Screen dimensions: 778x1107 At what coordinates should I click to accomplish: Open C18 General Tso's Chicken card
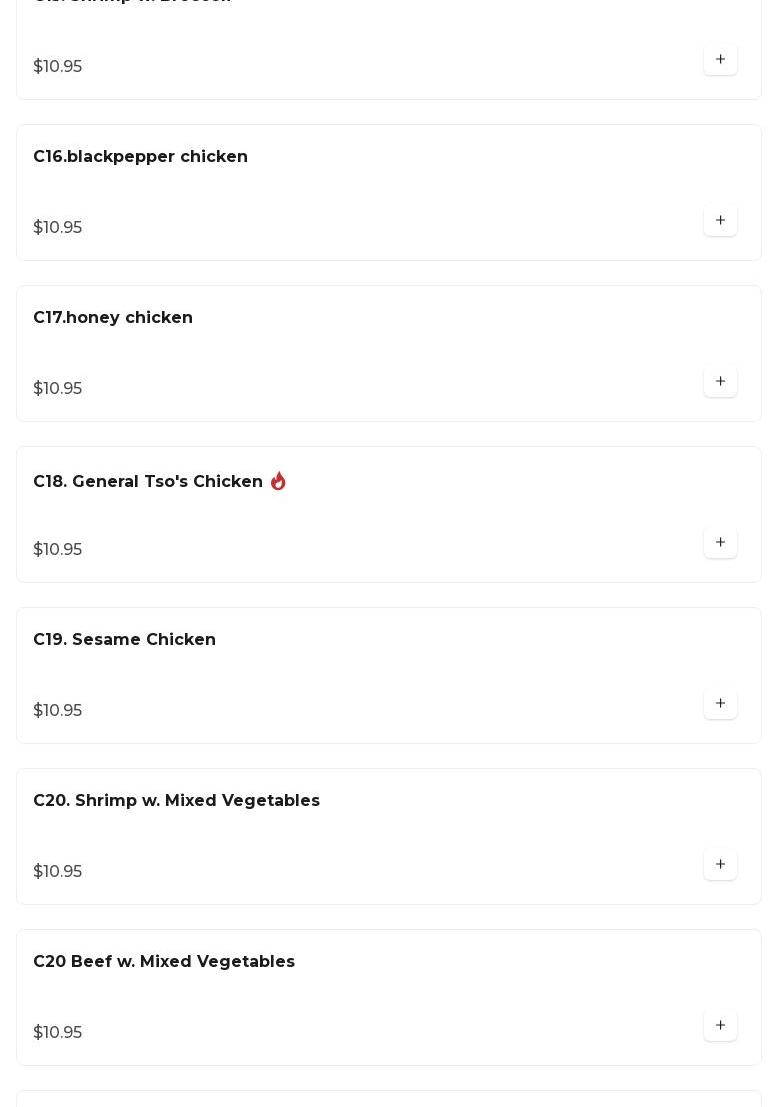(148, 482)
